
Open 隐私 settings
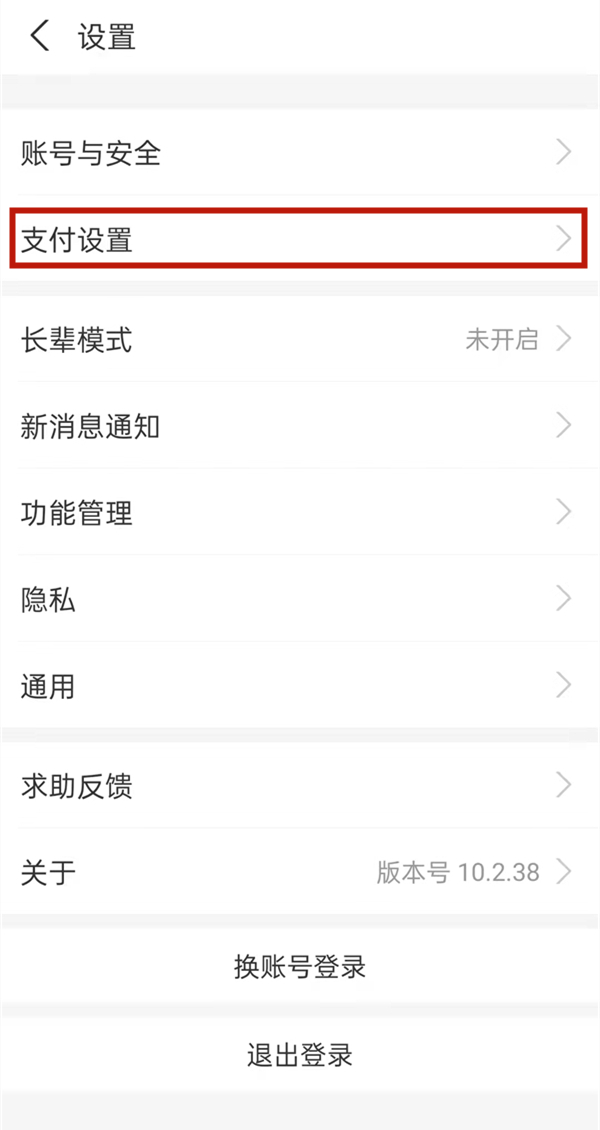pos(300,600)
